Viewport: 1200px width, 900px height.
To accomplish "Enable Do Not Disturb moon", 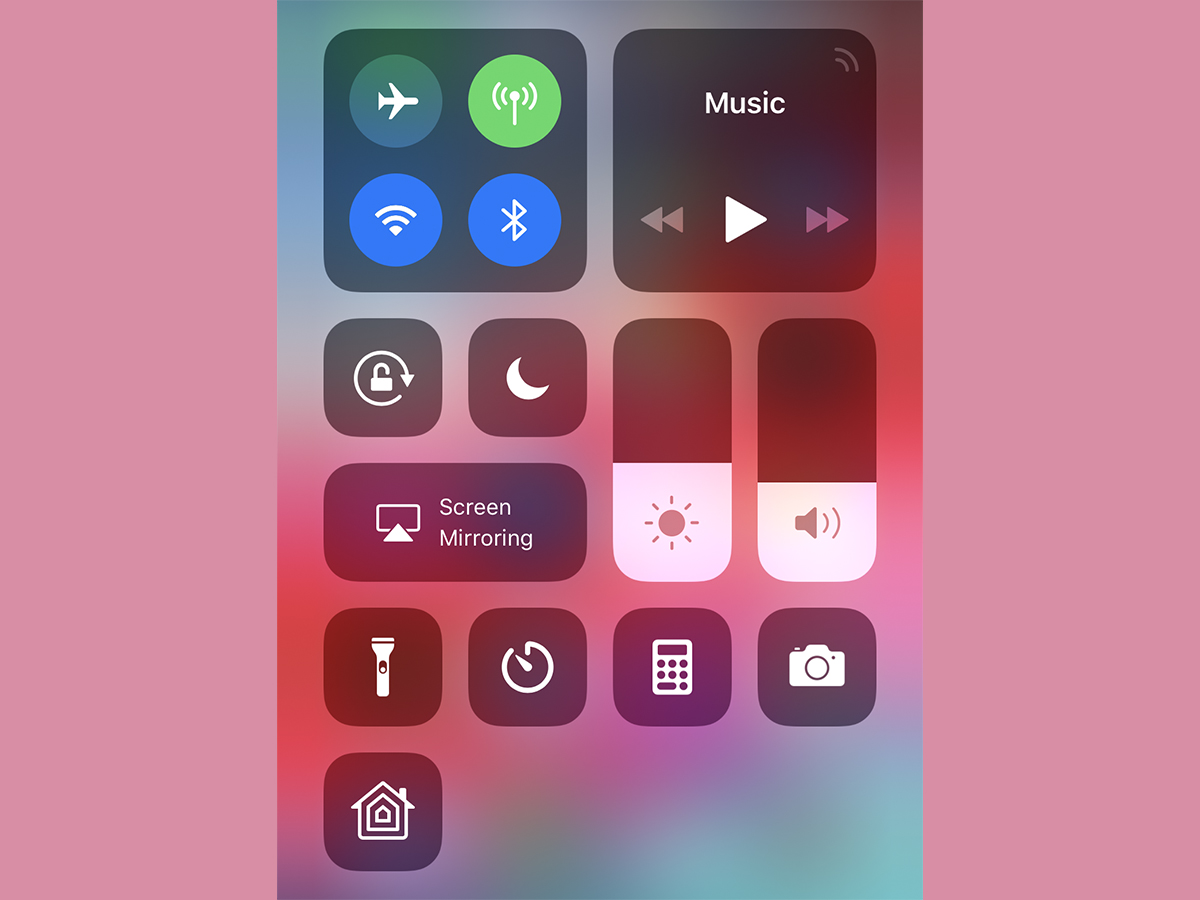I will [x=527, y=378].
